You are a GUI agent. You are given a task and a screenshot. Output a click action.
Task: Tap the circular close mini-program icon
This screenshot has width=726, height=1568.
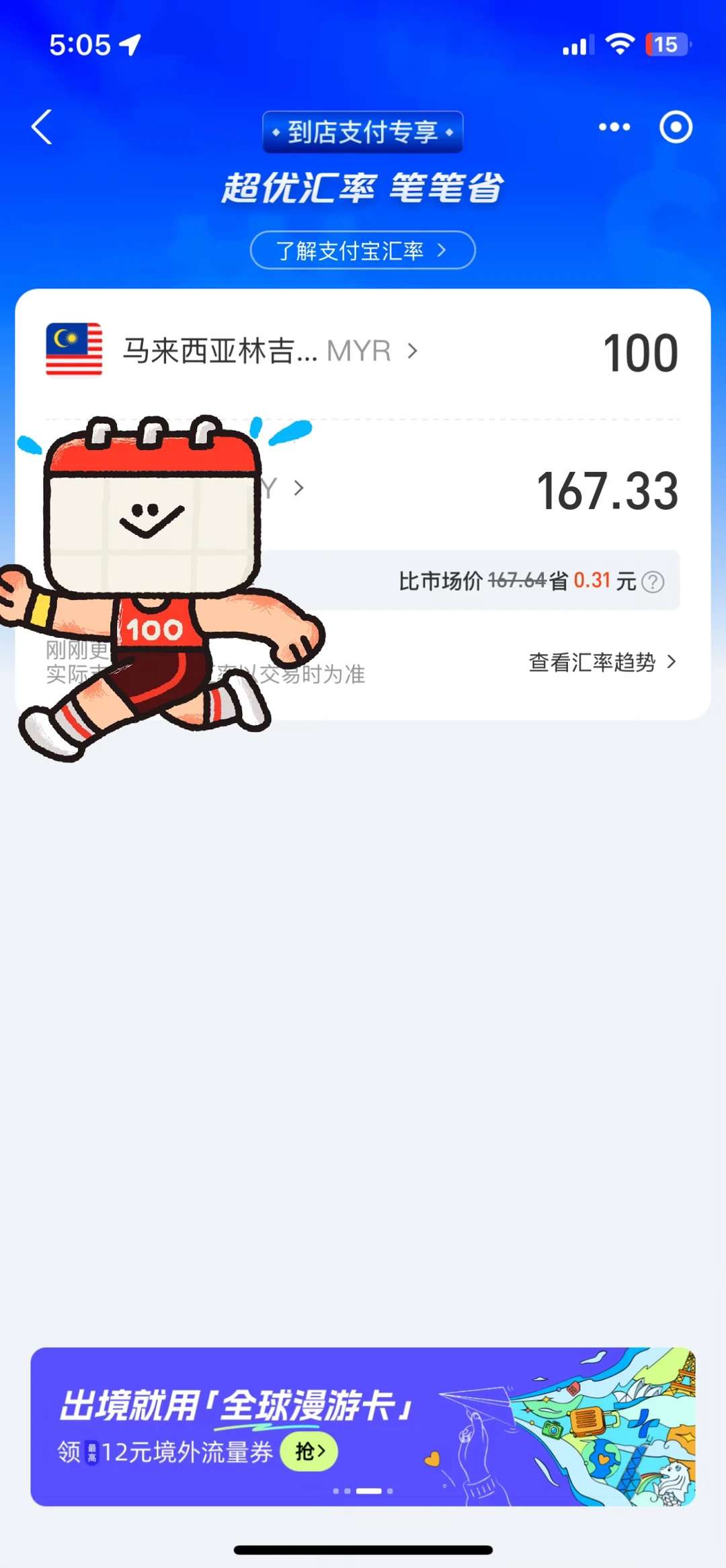pos(676,126)
